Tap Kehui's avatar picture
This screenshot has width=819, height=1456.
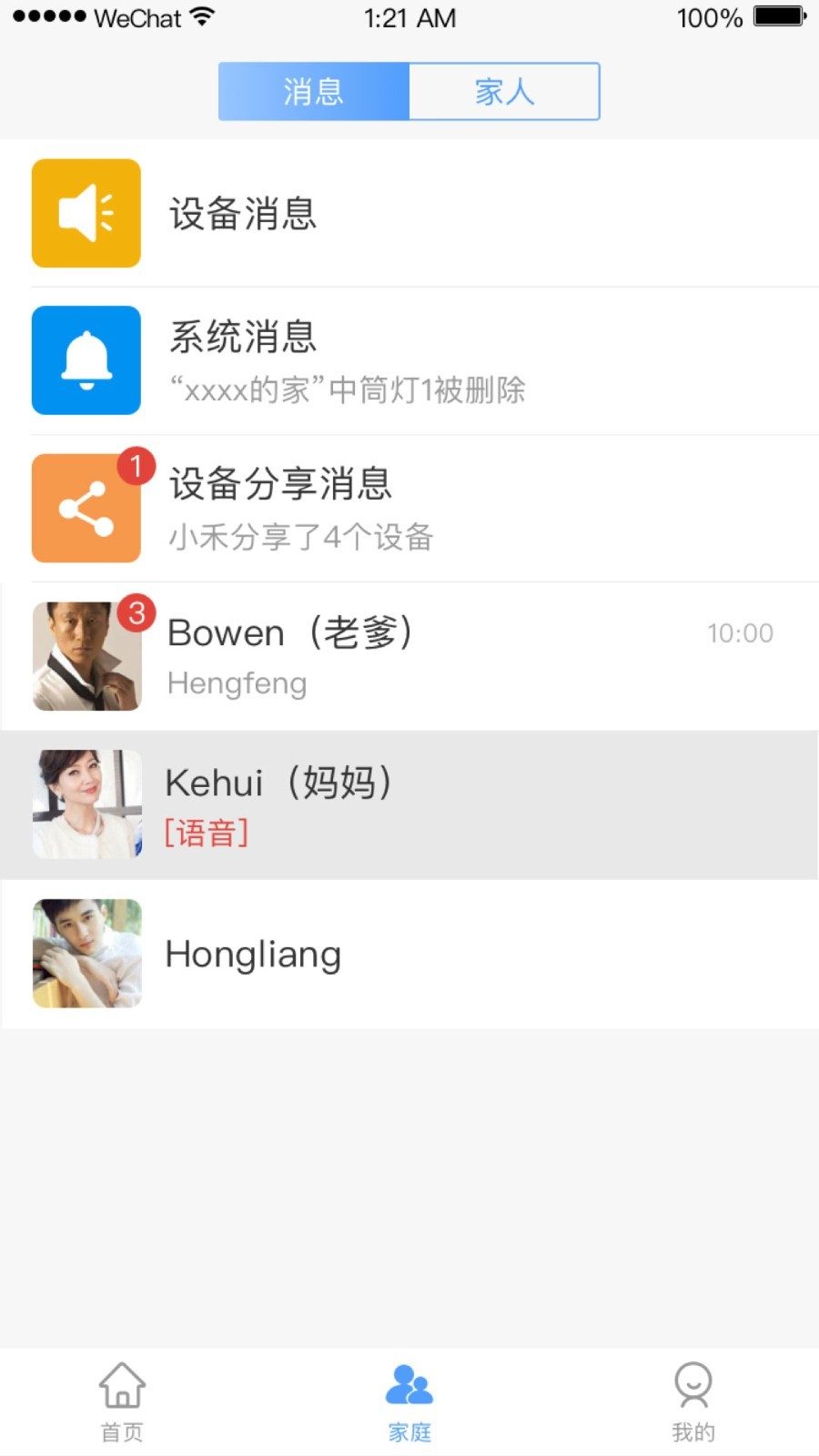87,804
